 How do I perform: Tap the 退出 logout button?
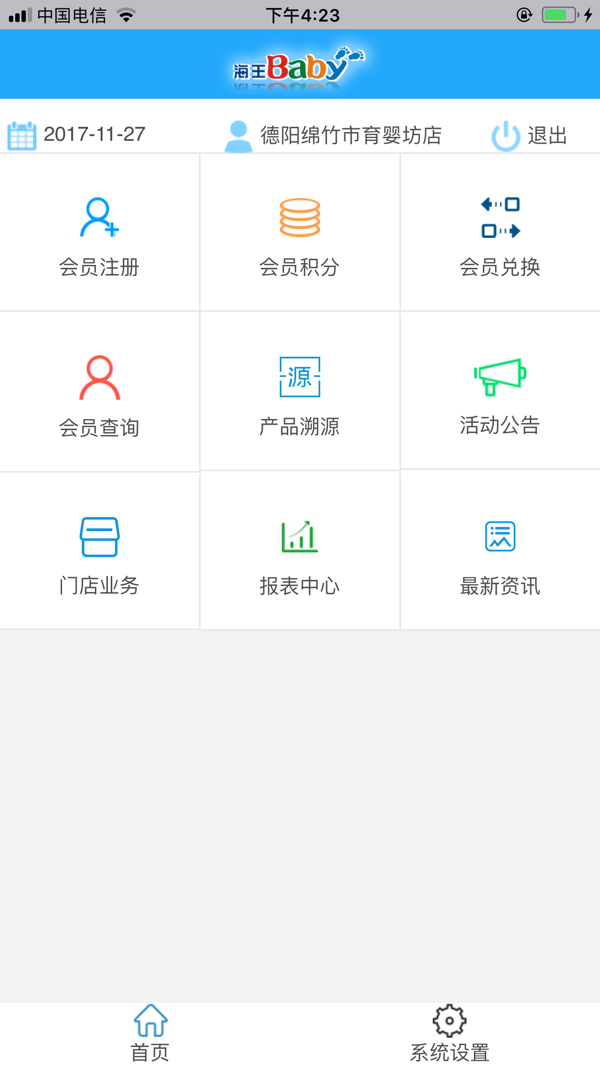[530, 135]
